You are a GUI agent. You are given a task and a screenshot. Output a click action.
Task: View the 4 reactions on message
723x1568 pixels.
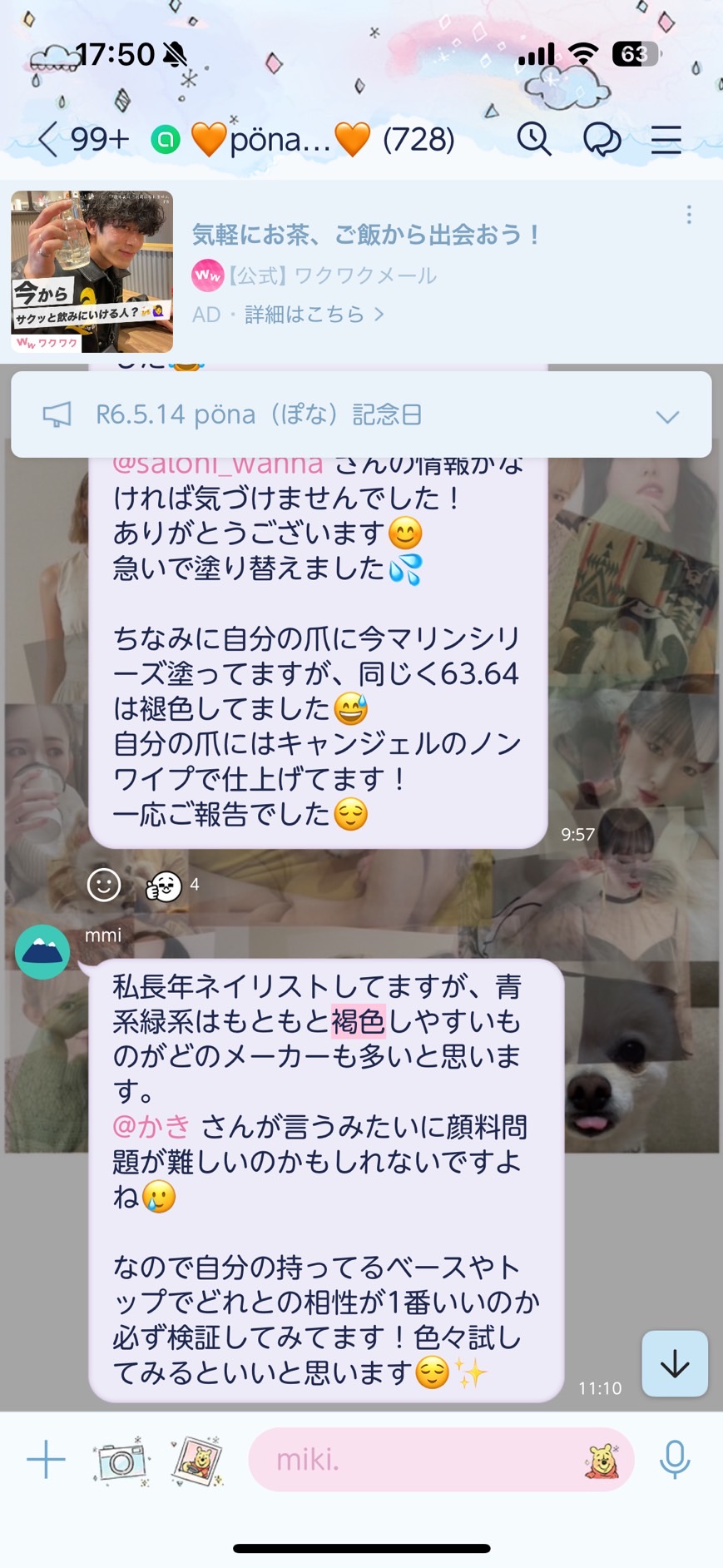[171, 886]
